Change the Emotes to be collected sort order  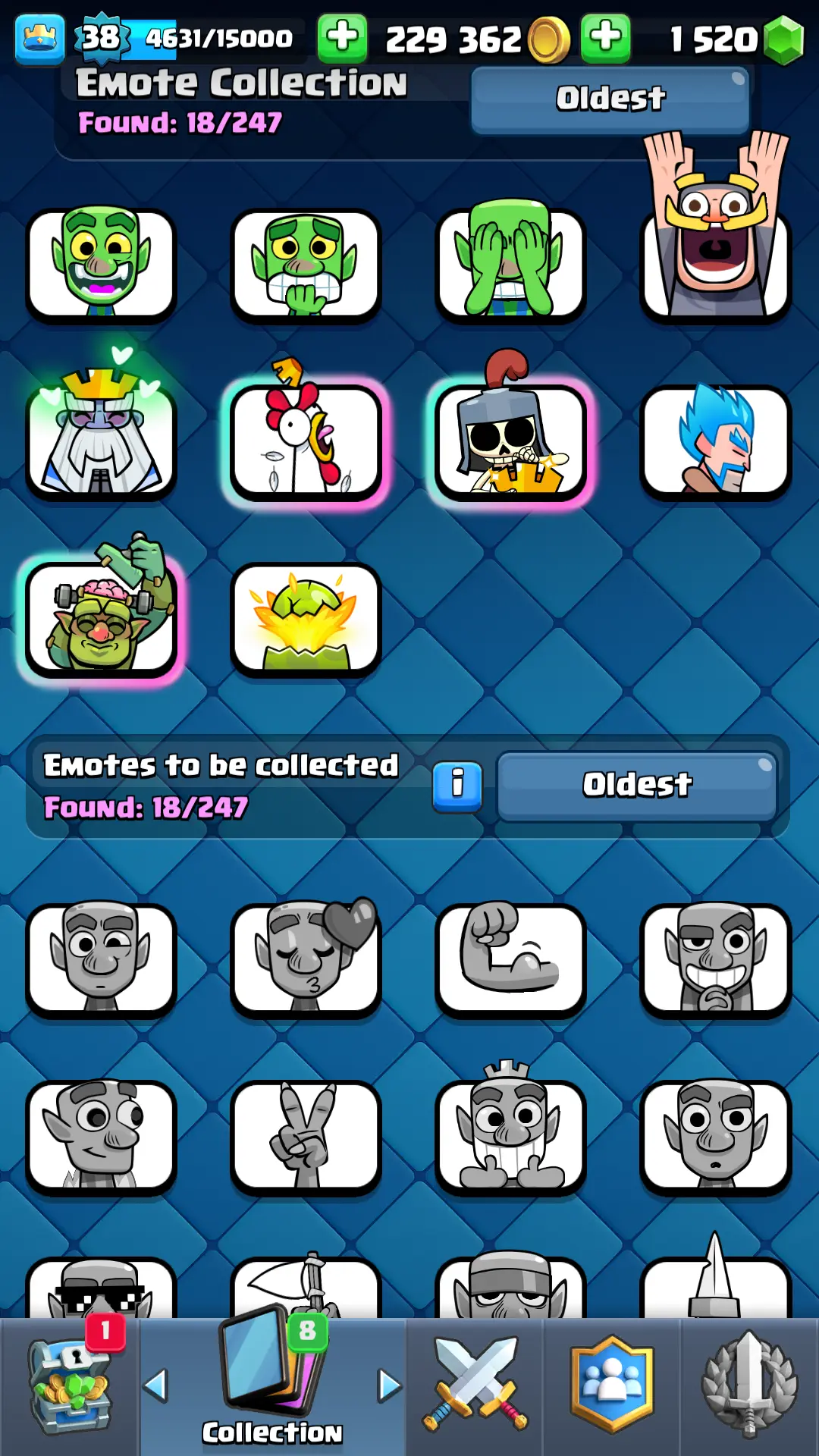pos(637,786)
